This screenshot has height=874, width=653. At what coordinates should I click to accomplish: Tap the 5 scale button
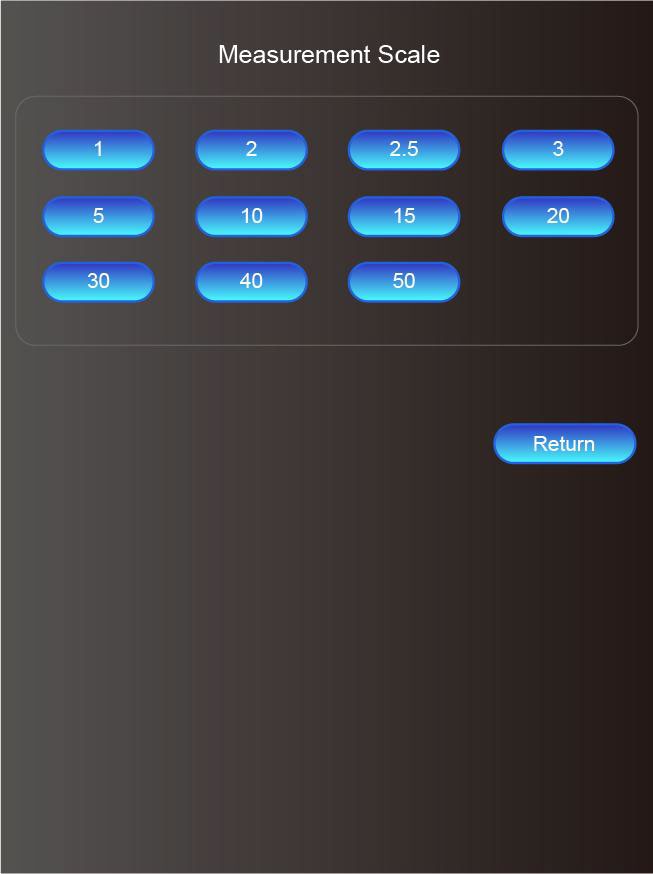98,216
